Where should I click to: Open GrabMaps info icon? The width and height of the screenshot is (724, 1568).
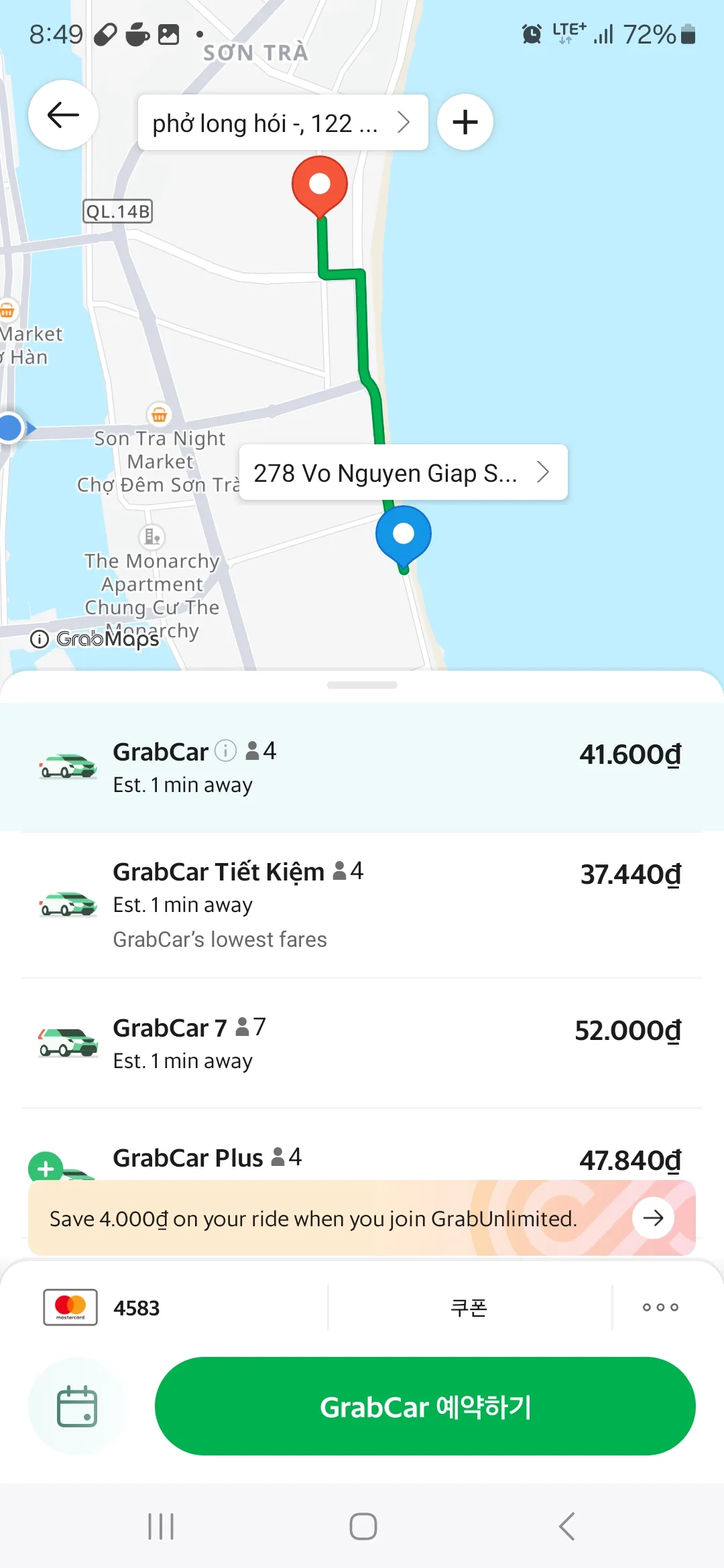pyautogui.click(x=40, y=639)
